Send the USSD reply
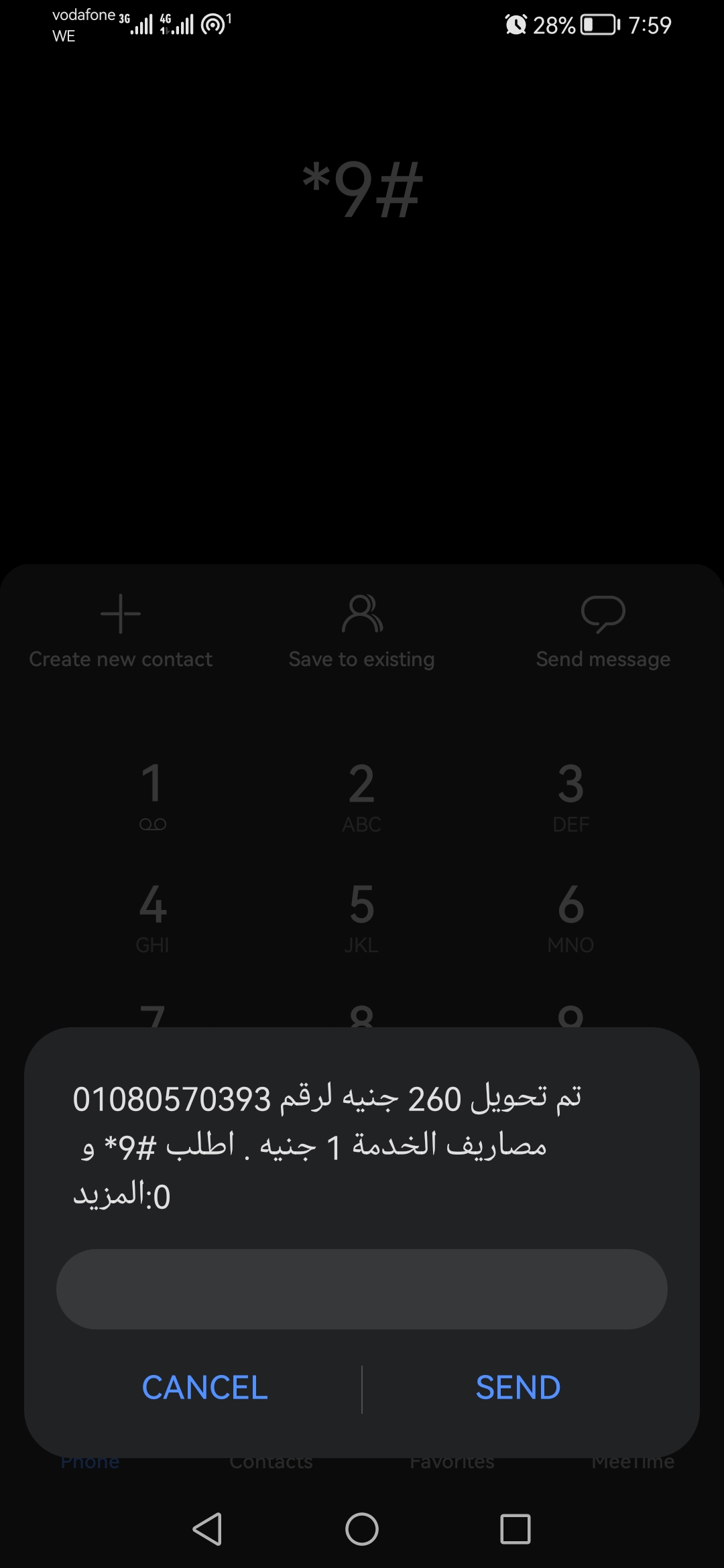The width and height of the screenshot is (724, 1568). (518, 1388)
